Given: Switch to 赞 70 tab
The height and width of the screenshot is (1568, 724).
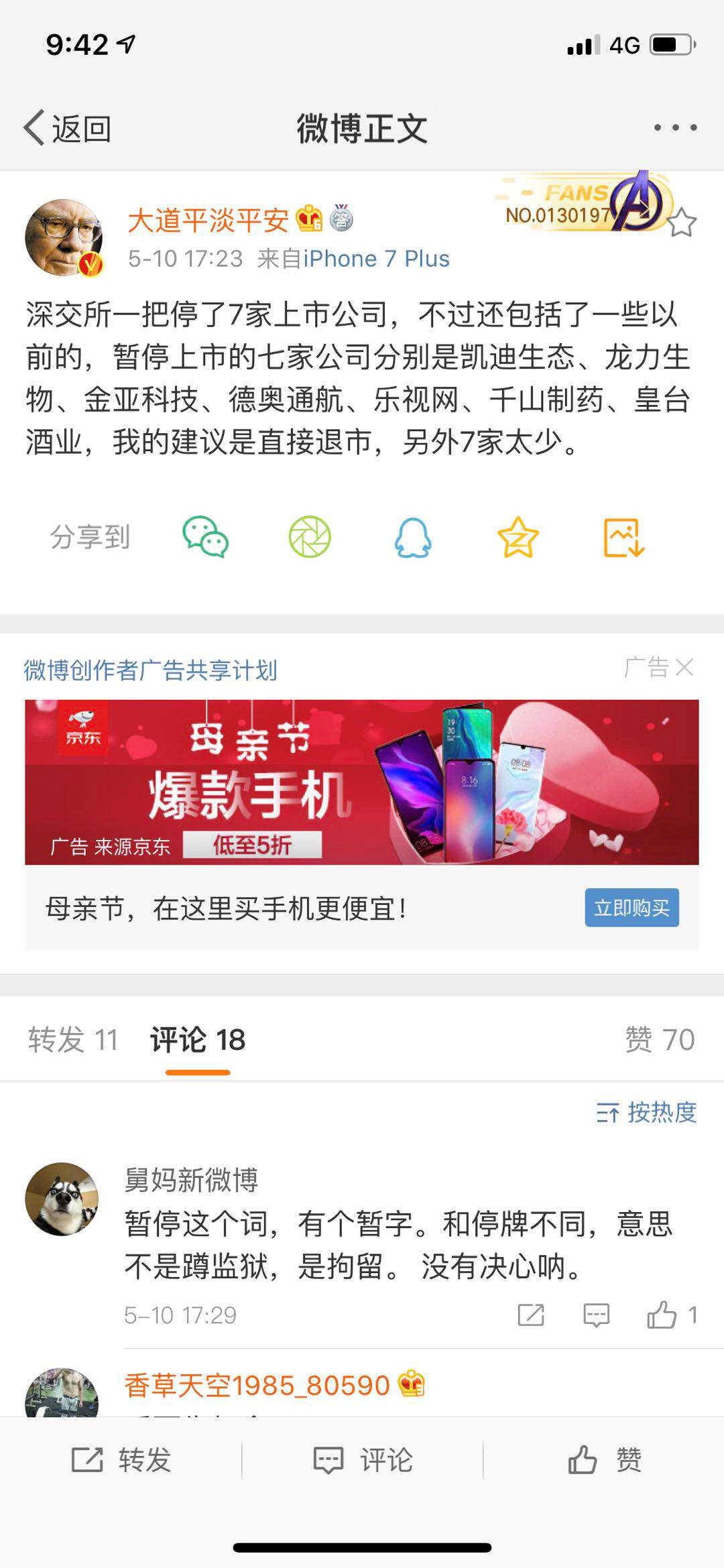Looking at the screenshot, I should click(660, 1040).
